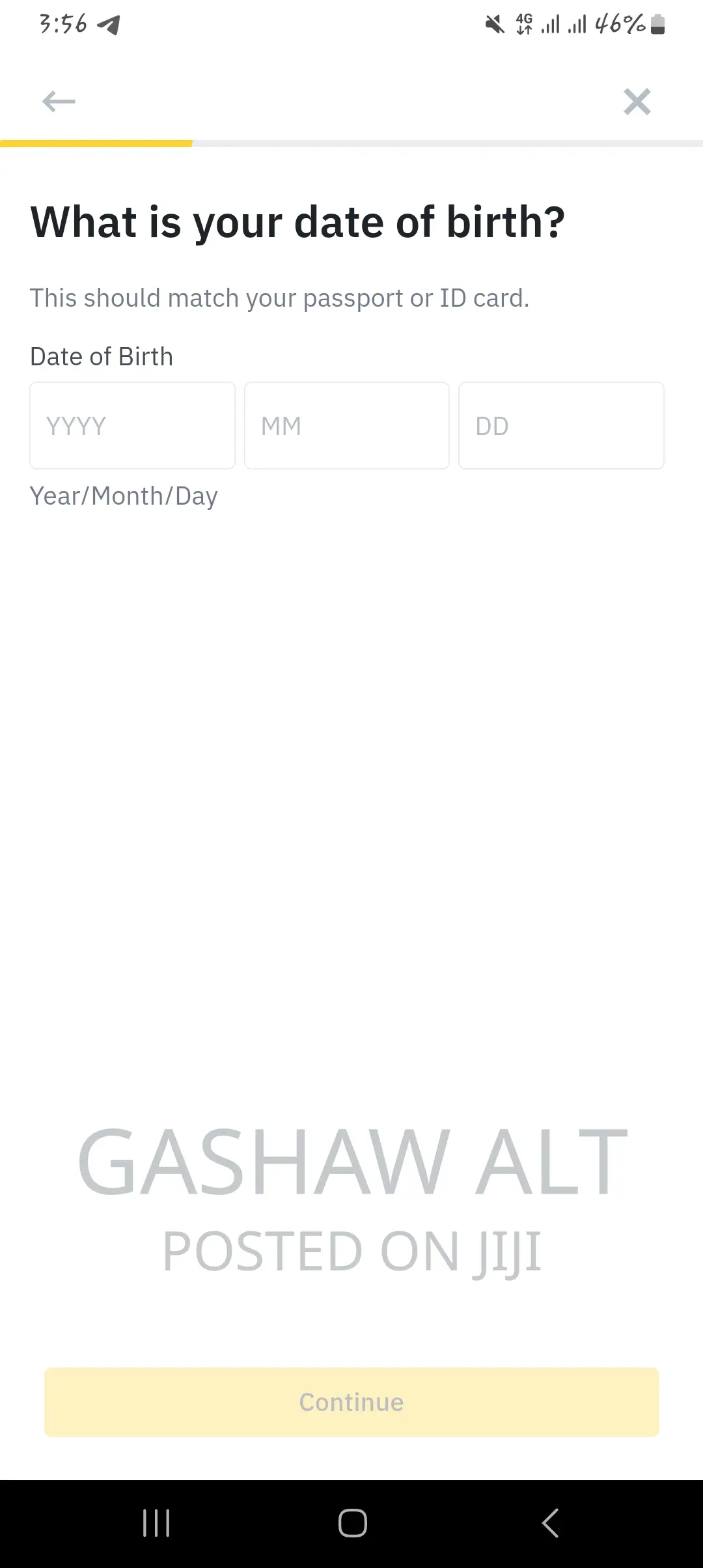Select the MM month field
The height and width of the screenshot is (1568, 703).
[346, 425]
